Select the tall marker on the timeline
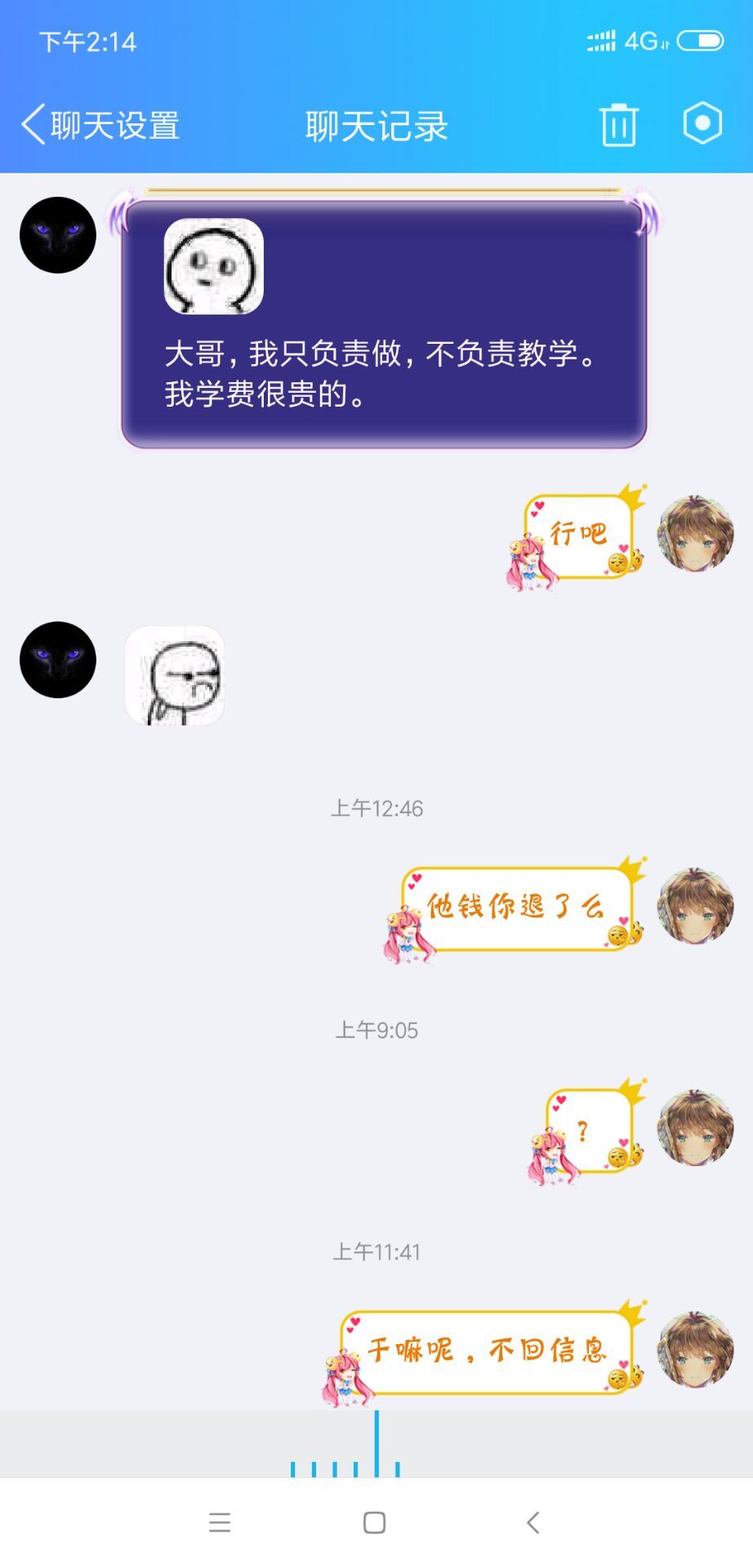This screenshot has width=753, height=1568. (376, 1444)
